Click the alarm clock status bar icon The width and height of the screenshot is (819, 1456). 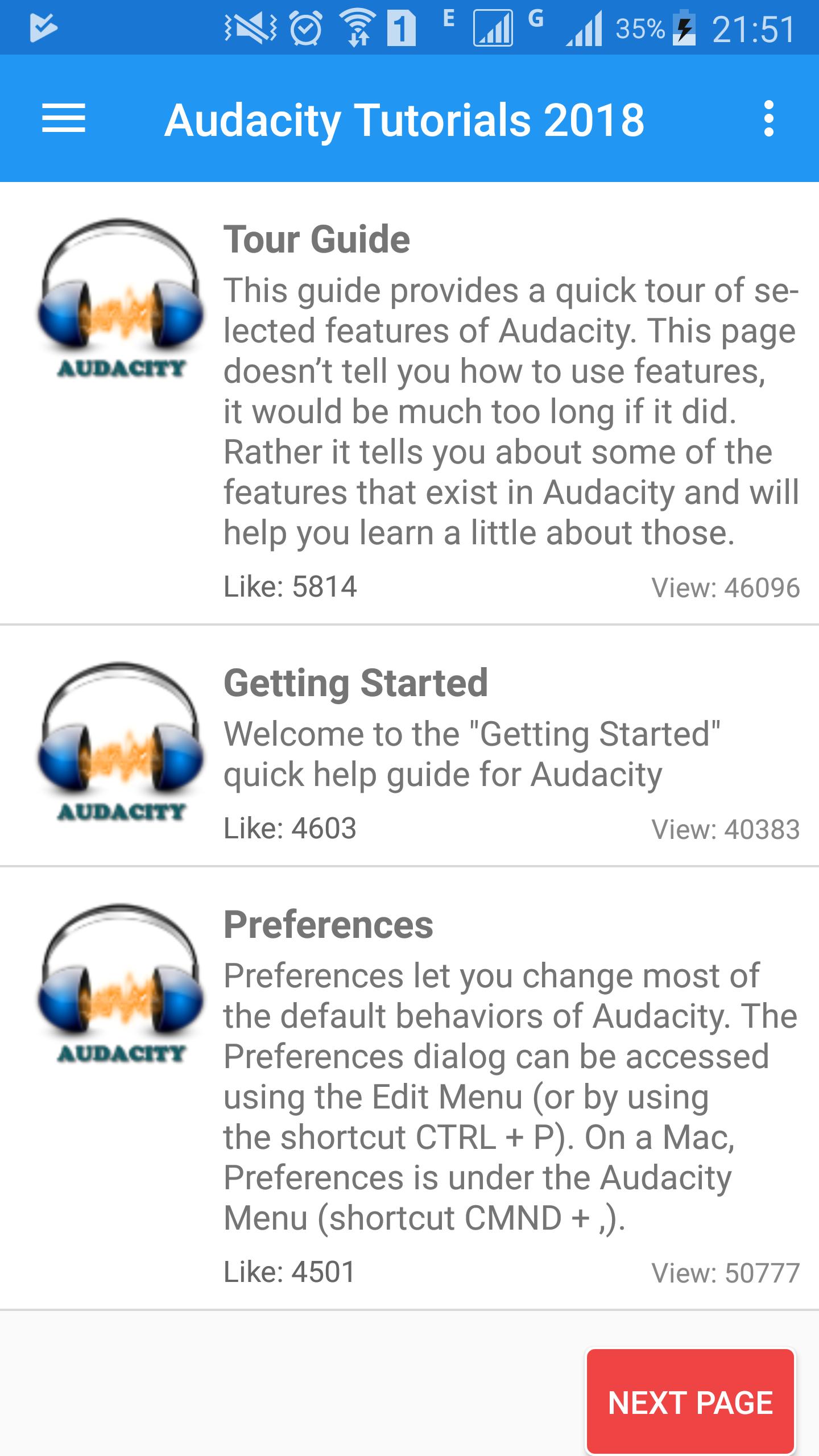tap(307, 28)
